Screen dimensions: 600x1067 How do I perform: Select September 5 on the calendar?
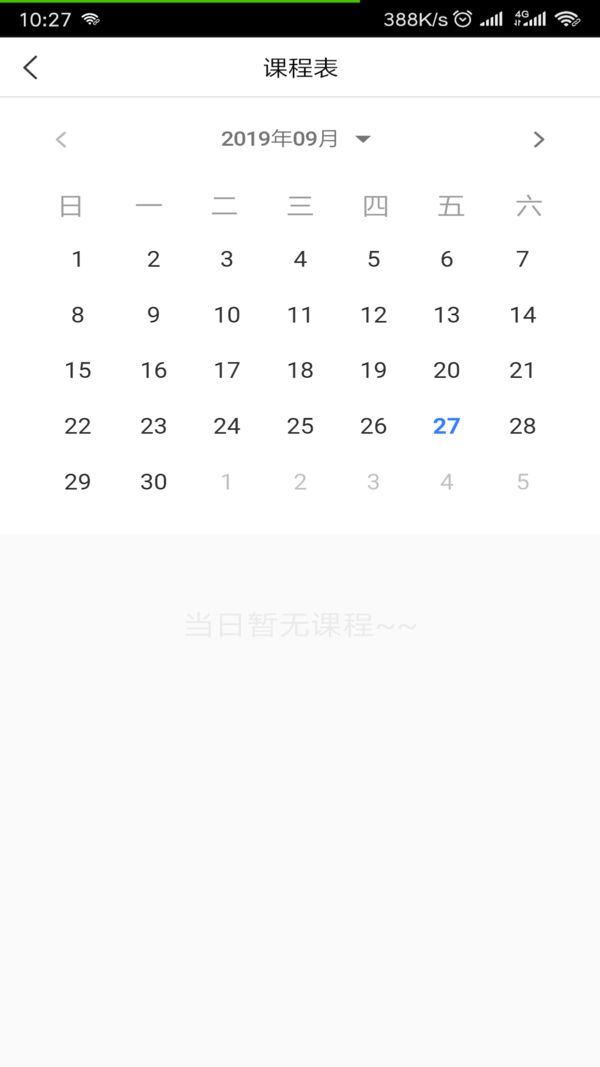tap(373, 260)
